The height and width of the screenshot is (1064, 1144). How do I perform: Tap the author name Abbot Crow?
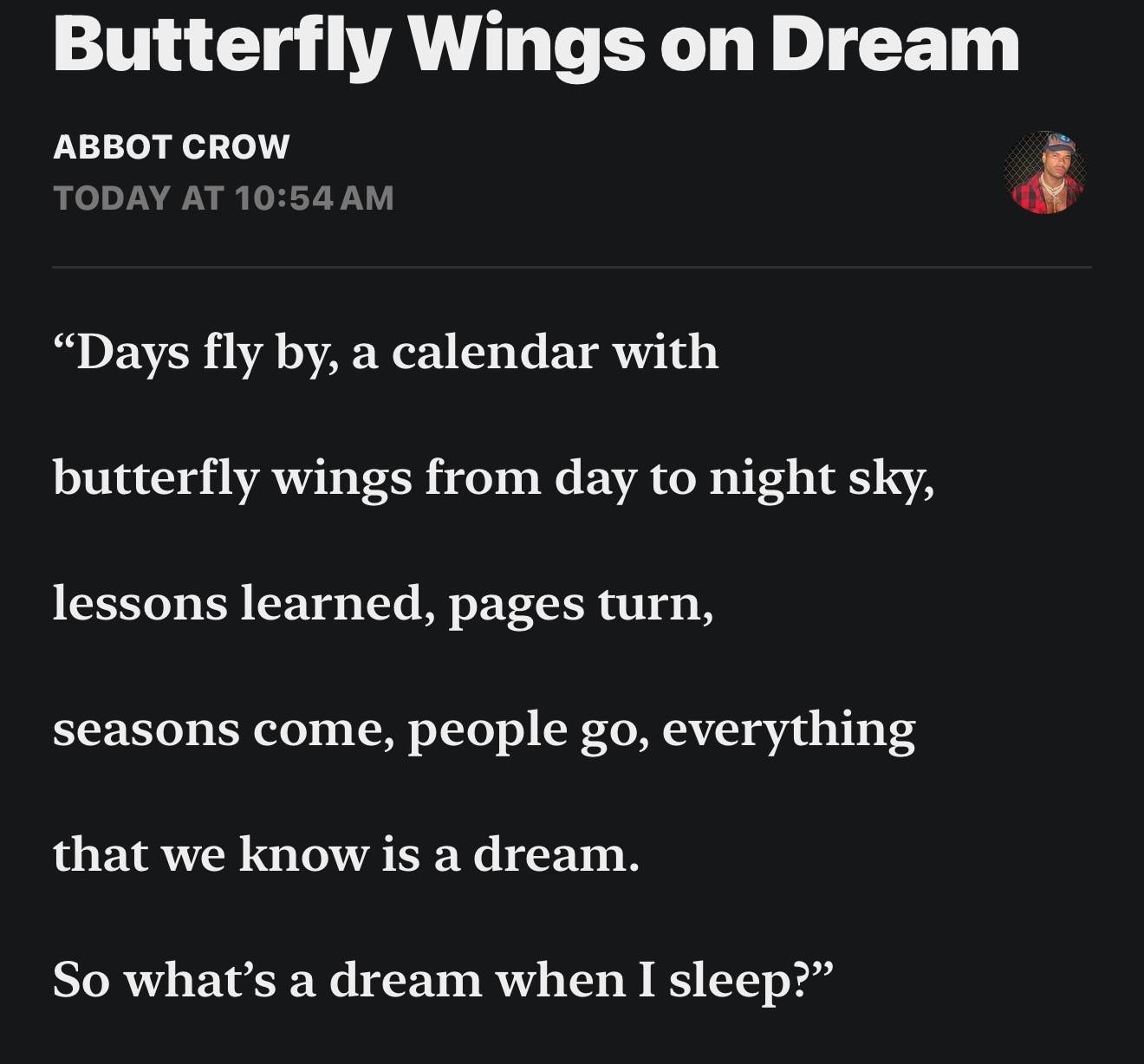tap(171, 146)
